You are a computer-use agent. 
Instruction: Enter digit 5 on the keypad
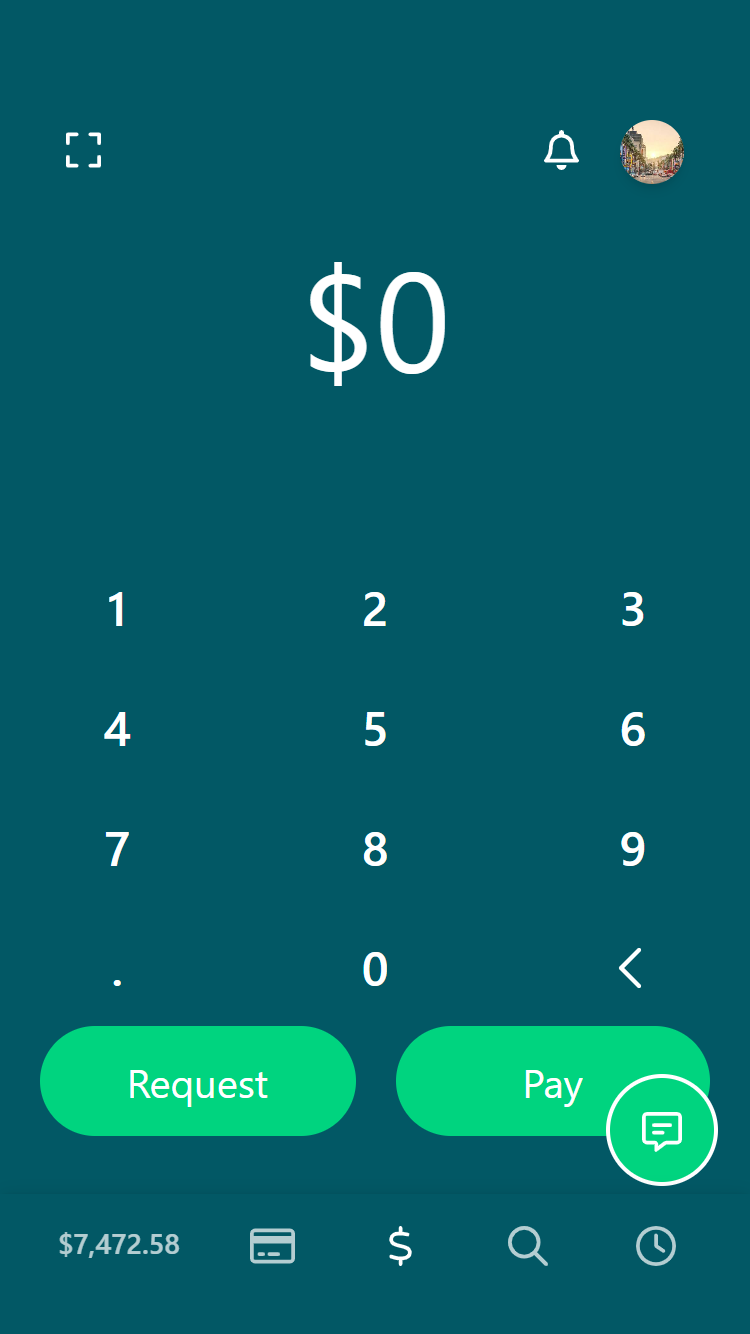click(x=375, y=730)
